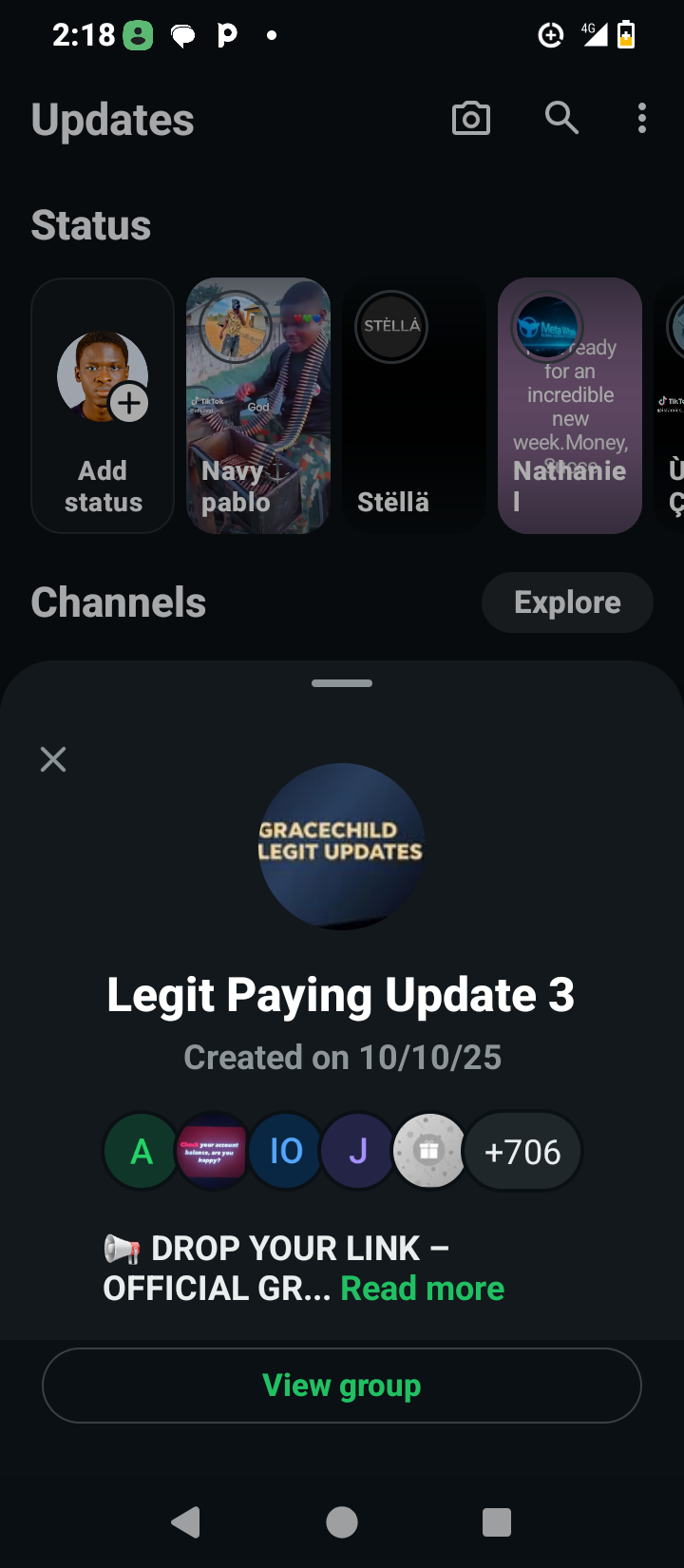The height and width of the screenshot is (1568, 684).
Task: Return to the home screen
Action: point(342,1522)
